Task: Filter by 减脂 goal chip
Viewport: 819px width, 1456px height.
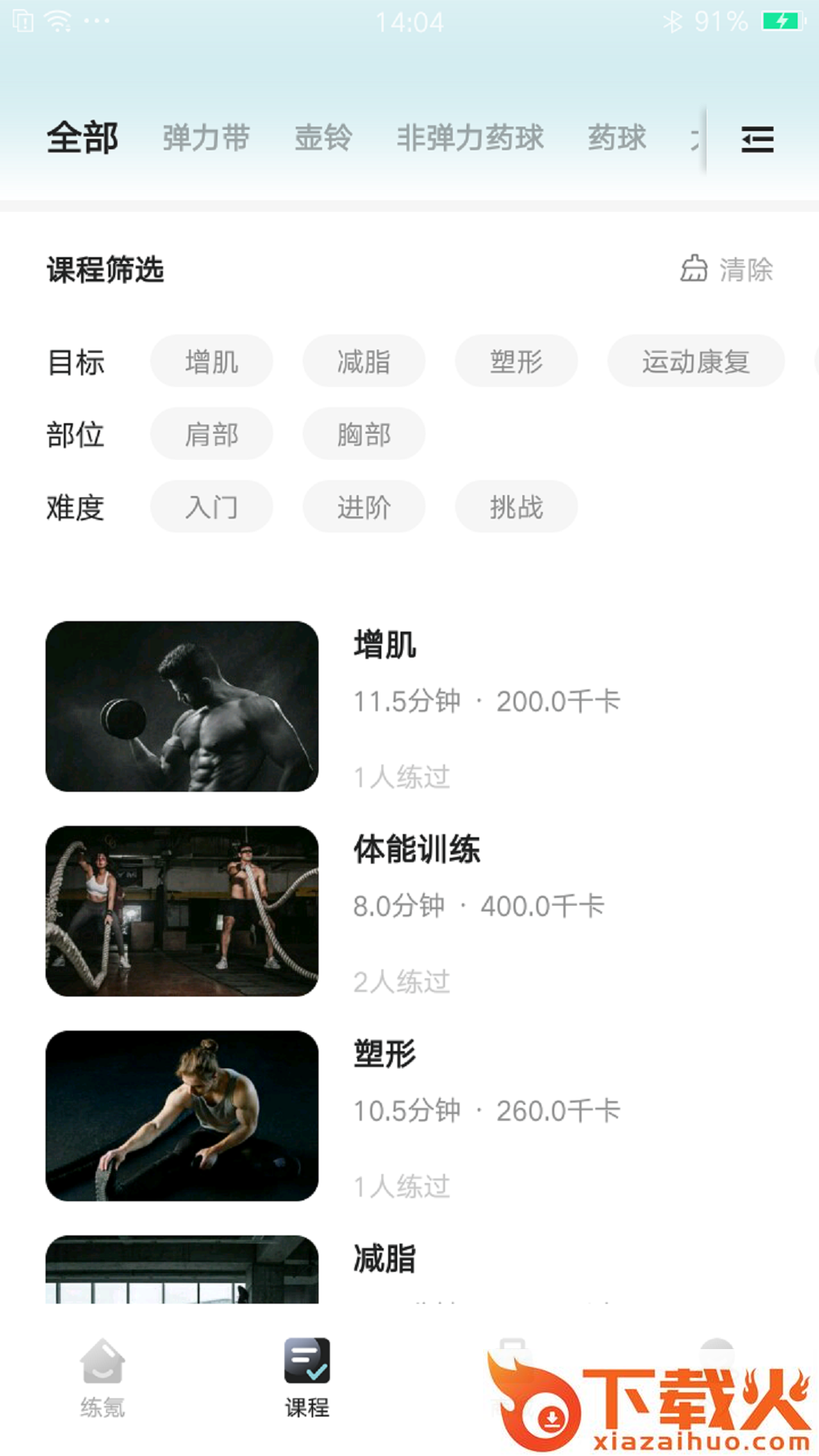Action: 364,362
